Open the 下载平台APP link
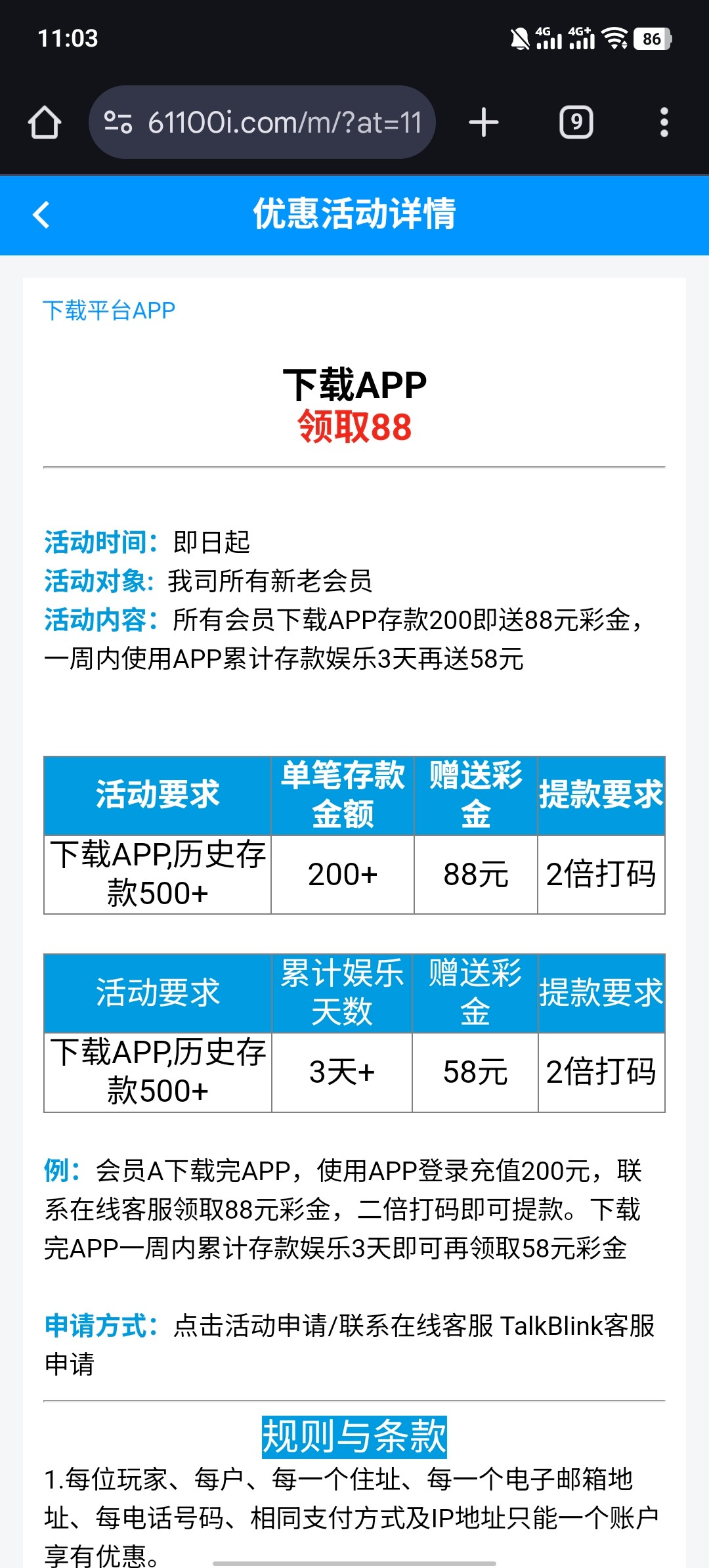709x1568 pixels. (x=109, y=310)
